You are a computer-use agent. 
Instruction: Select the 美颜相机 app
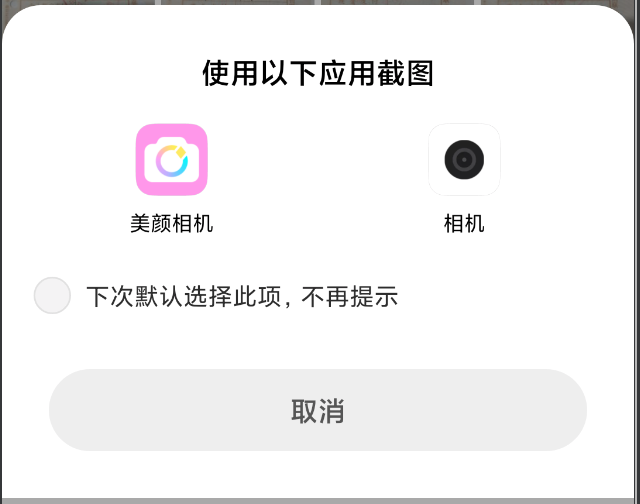(x=171, y=160)
